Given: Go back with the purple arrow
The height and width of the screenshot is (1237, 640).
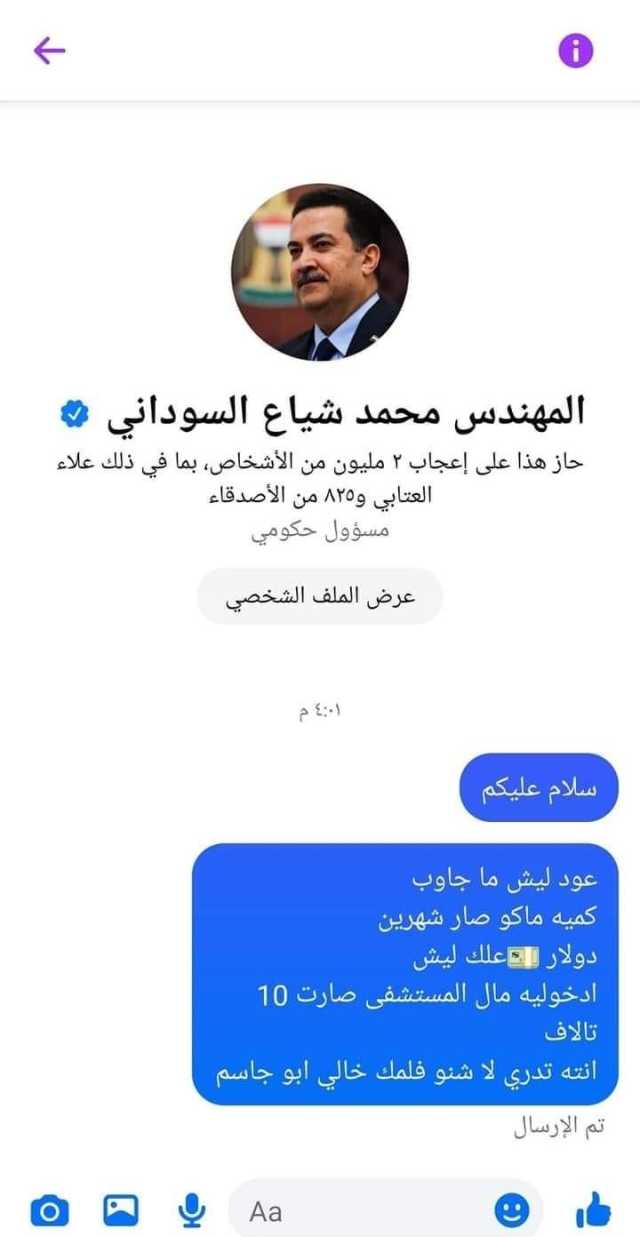Looking at the screenshot, I should click(49, 51).
